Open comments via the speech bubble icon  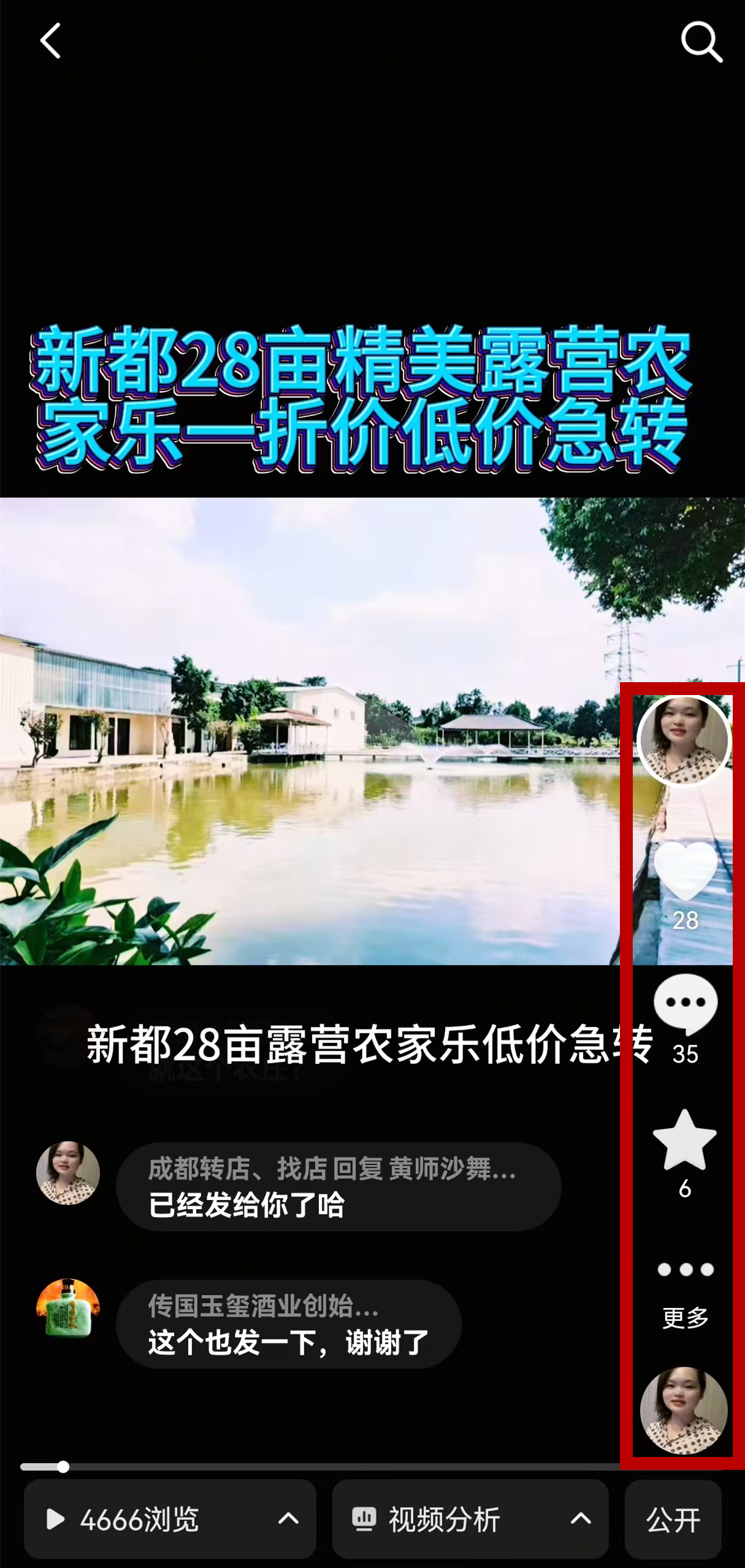point(685,1004)
